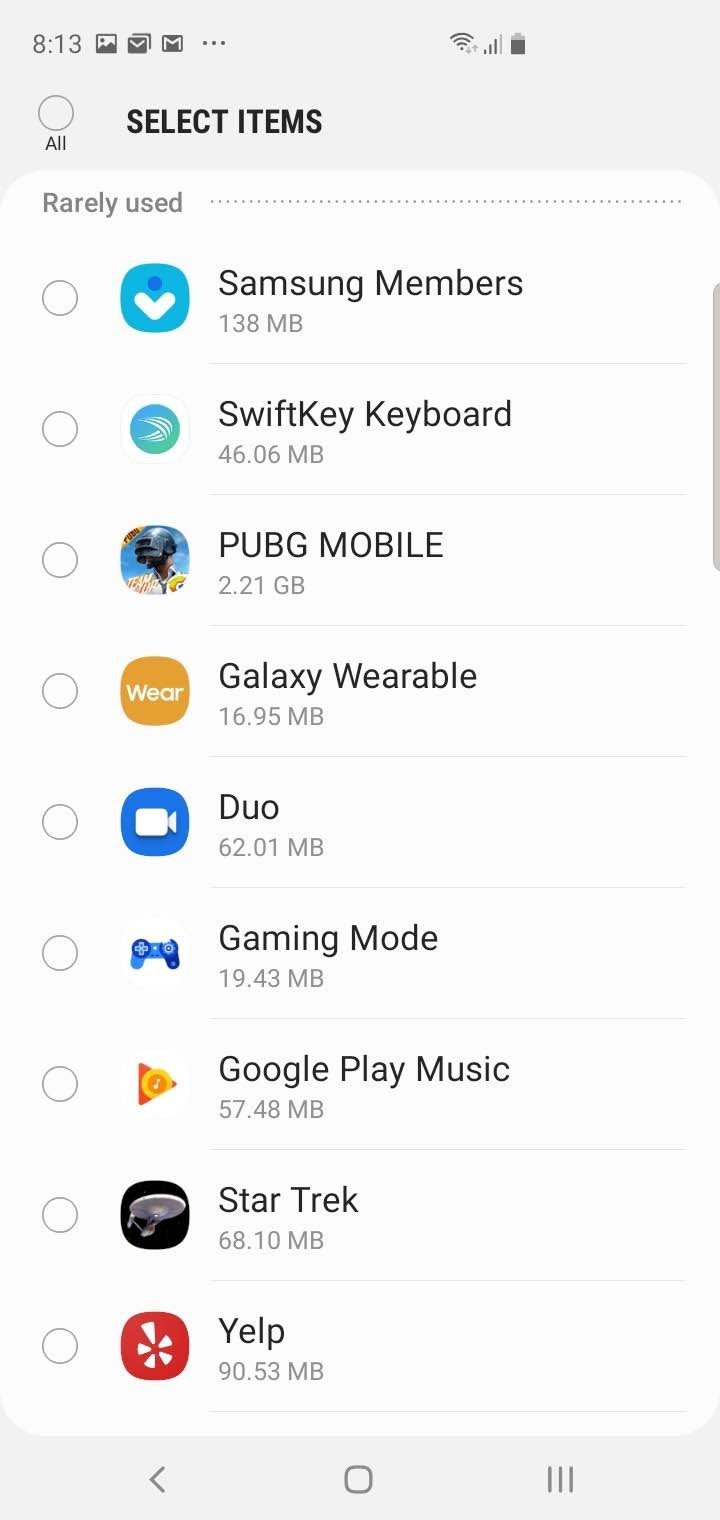Viewport: 720px width, 1520px height.
Task: Tick Gaming Mode in the list
Action: point(60,953)
